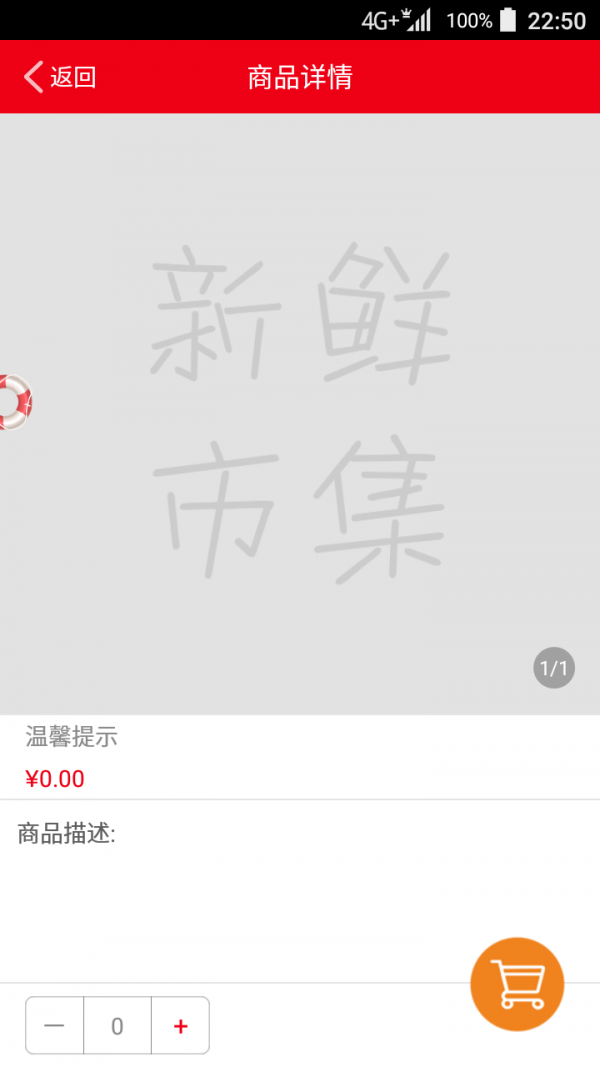The image size is (600, 1067).
Task: Decrease product quantity with minus button
Action: 54,1026
